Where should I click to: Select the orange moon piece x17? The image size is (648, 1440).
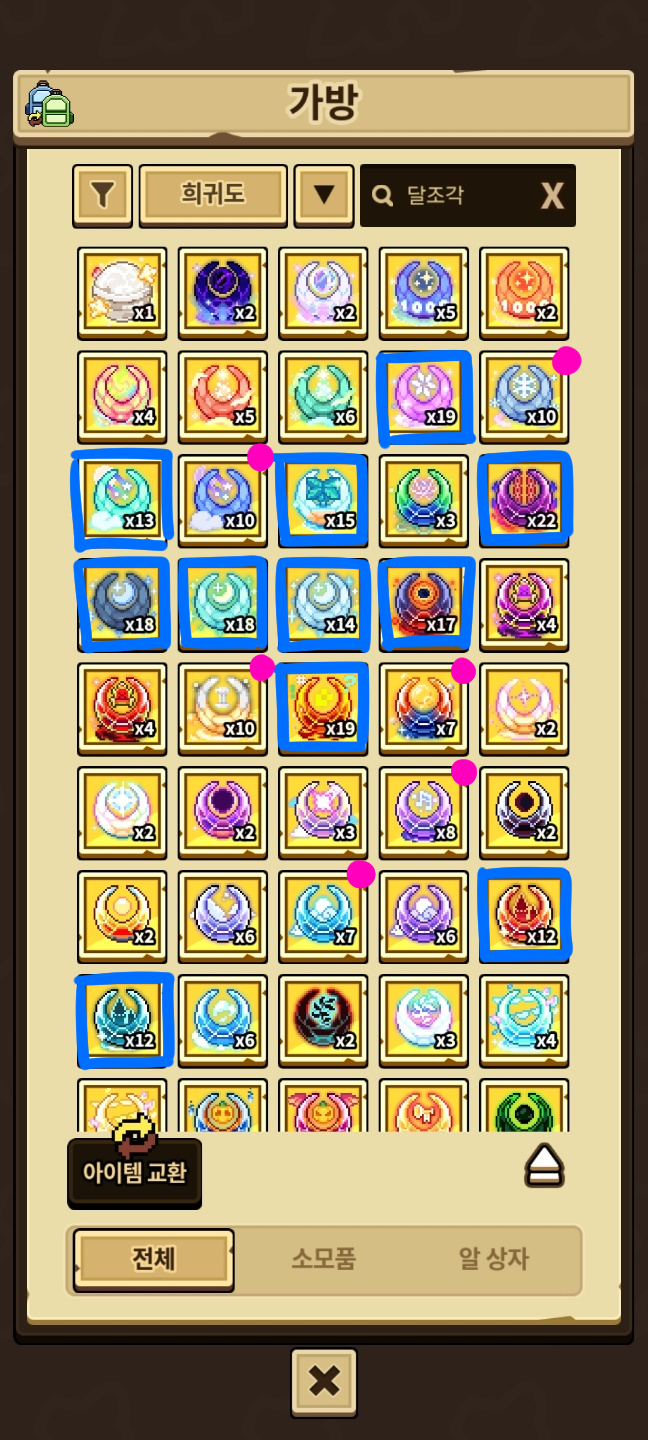(424, 603)
